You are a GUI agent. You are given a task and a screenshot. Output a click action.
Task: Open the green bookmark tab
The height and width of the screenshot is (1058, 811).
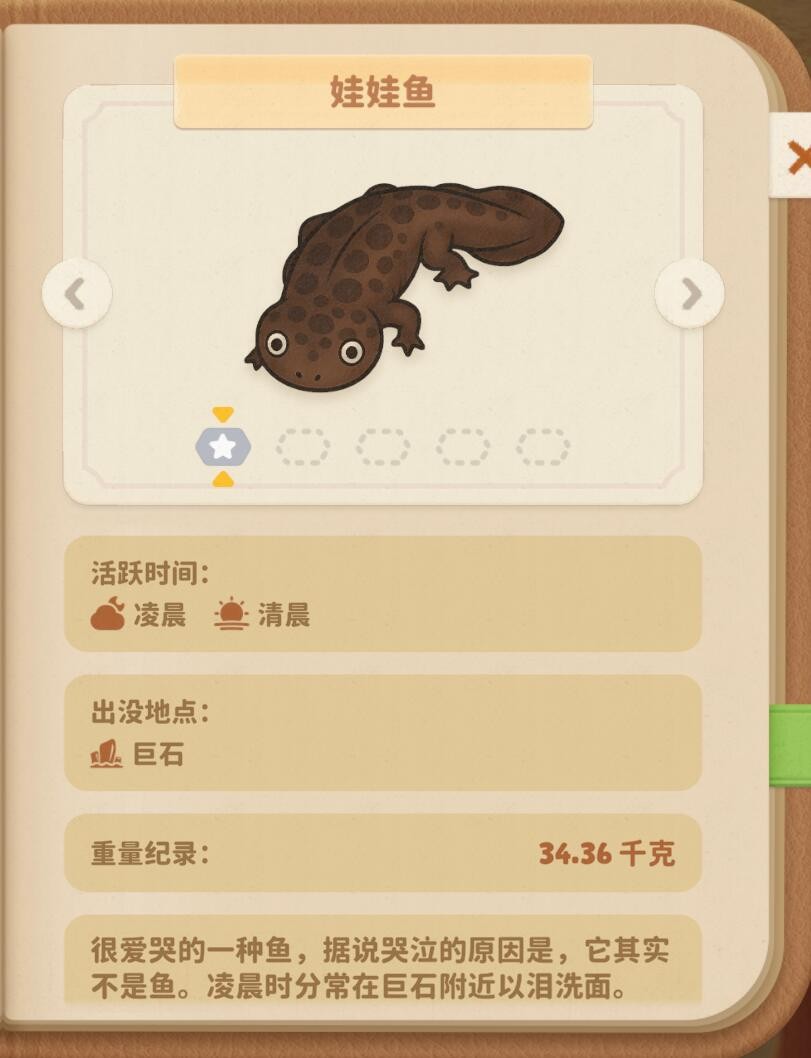pyautogui.click(x=791, y=745)
